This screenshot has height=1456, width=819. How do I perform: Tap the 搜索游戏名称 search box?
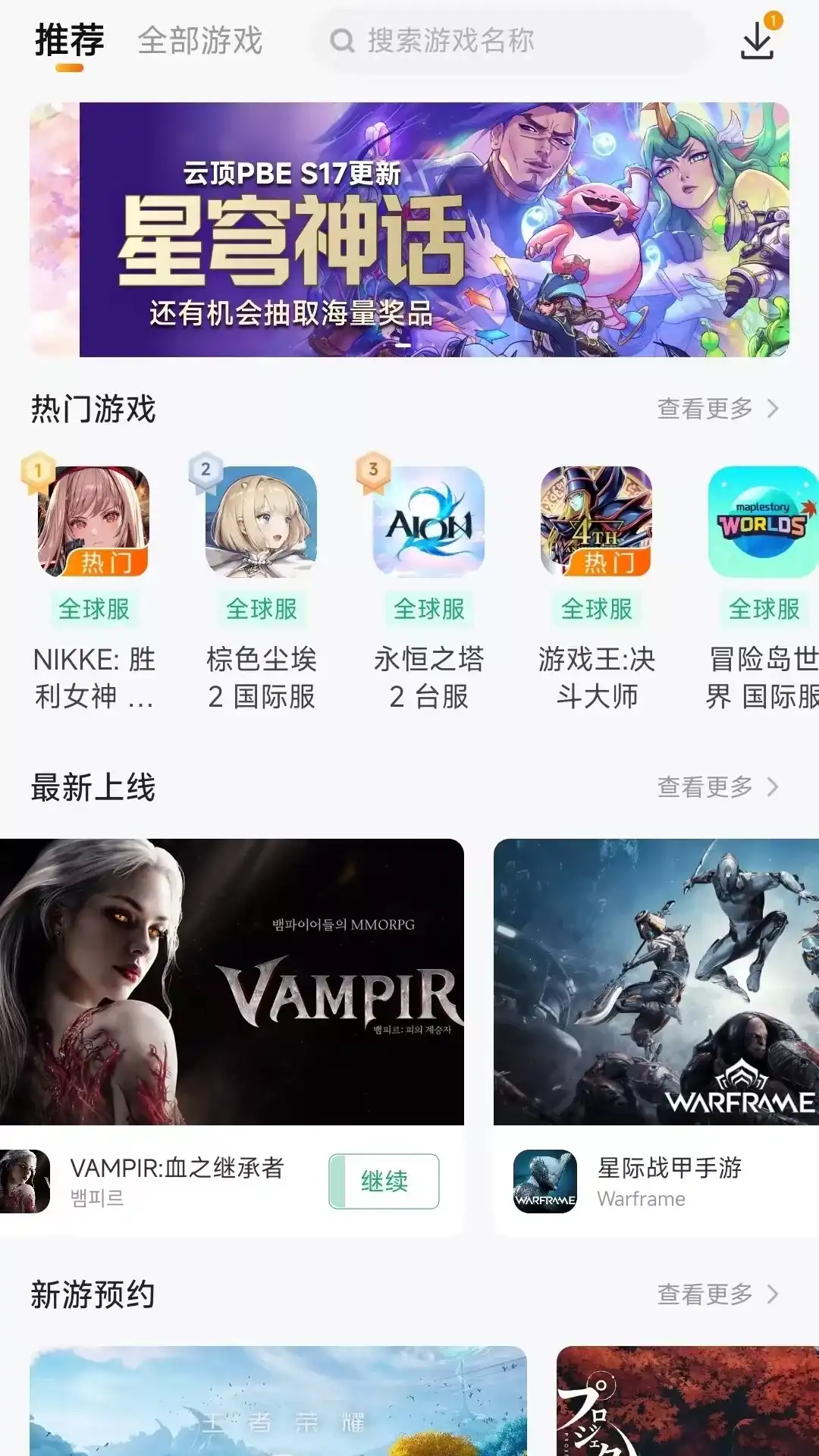(x=508, y=41)
